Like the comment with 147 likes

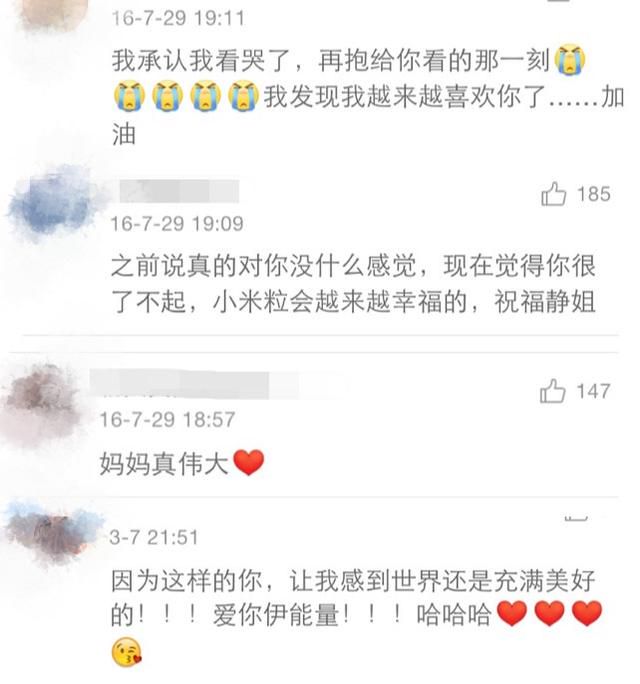point(553,392)
